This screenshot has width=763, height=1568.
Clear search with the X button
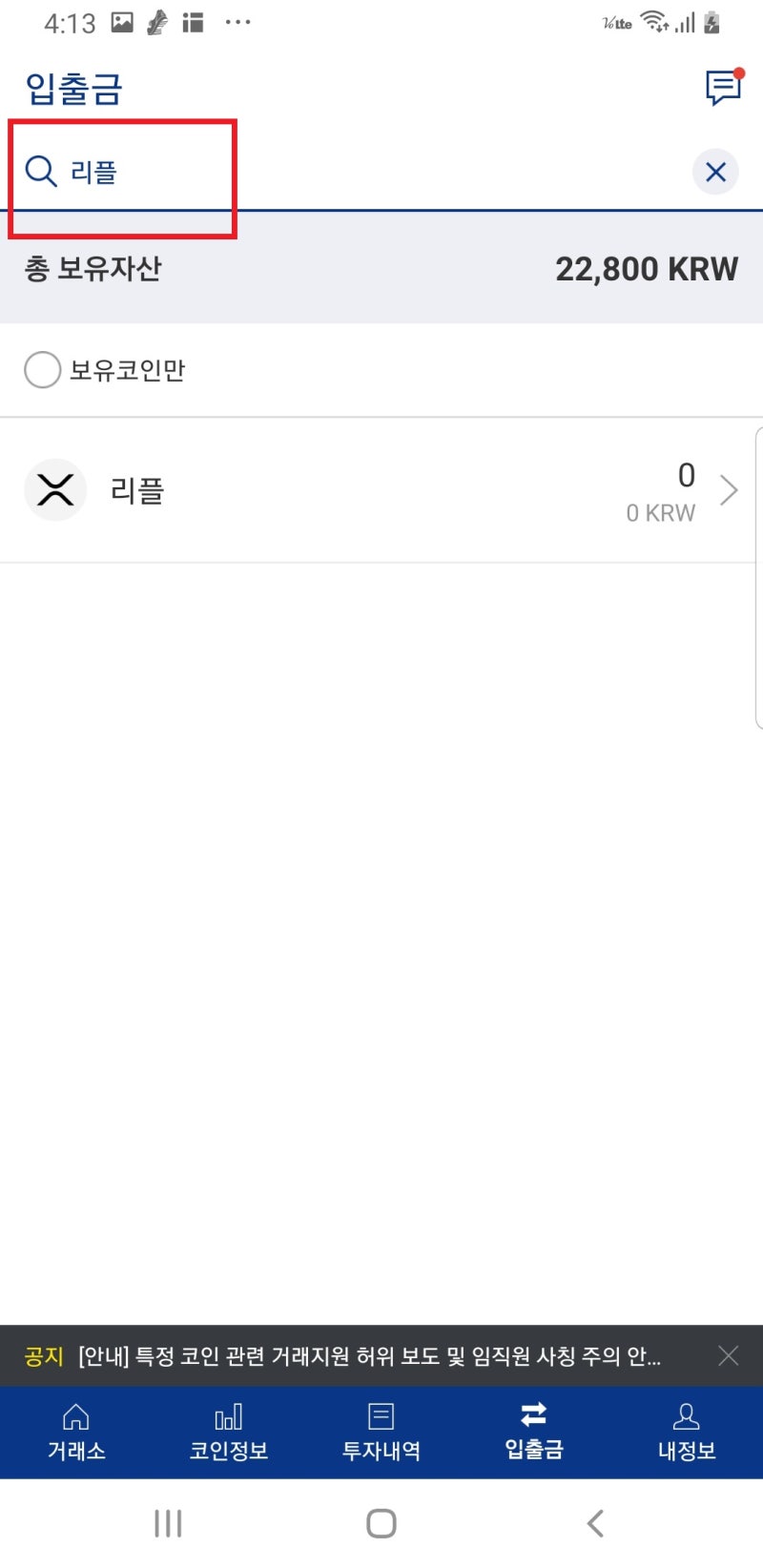(x=715, y=172)
